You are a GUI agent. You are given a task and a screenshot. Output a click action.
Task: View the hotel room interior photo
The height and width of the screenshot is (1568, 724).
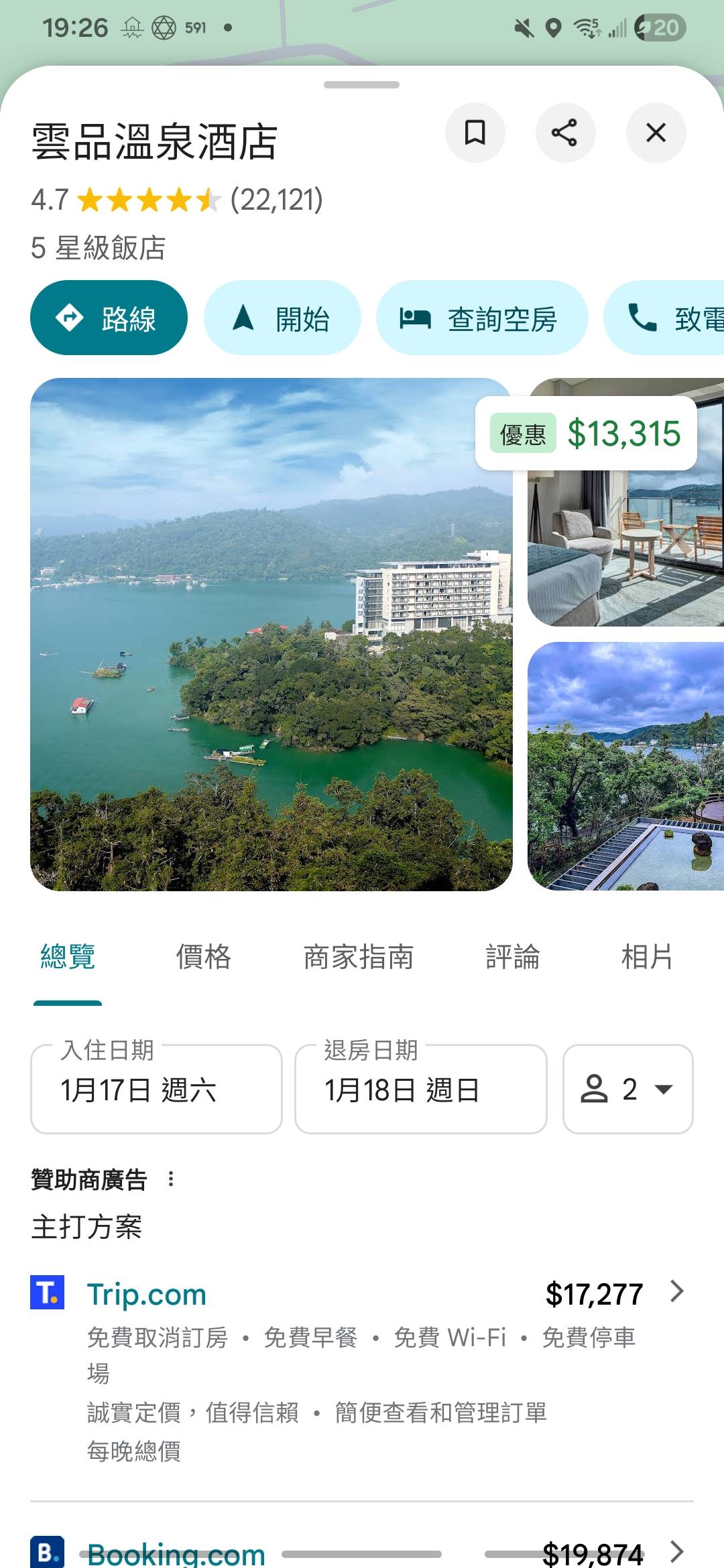tap(625, 549)
